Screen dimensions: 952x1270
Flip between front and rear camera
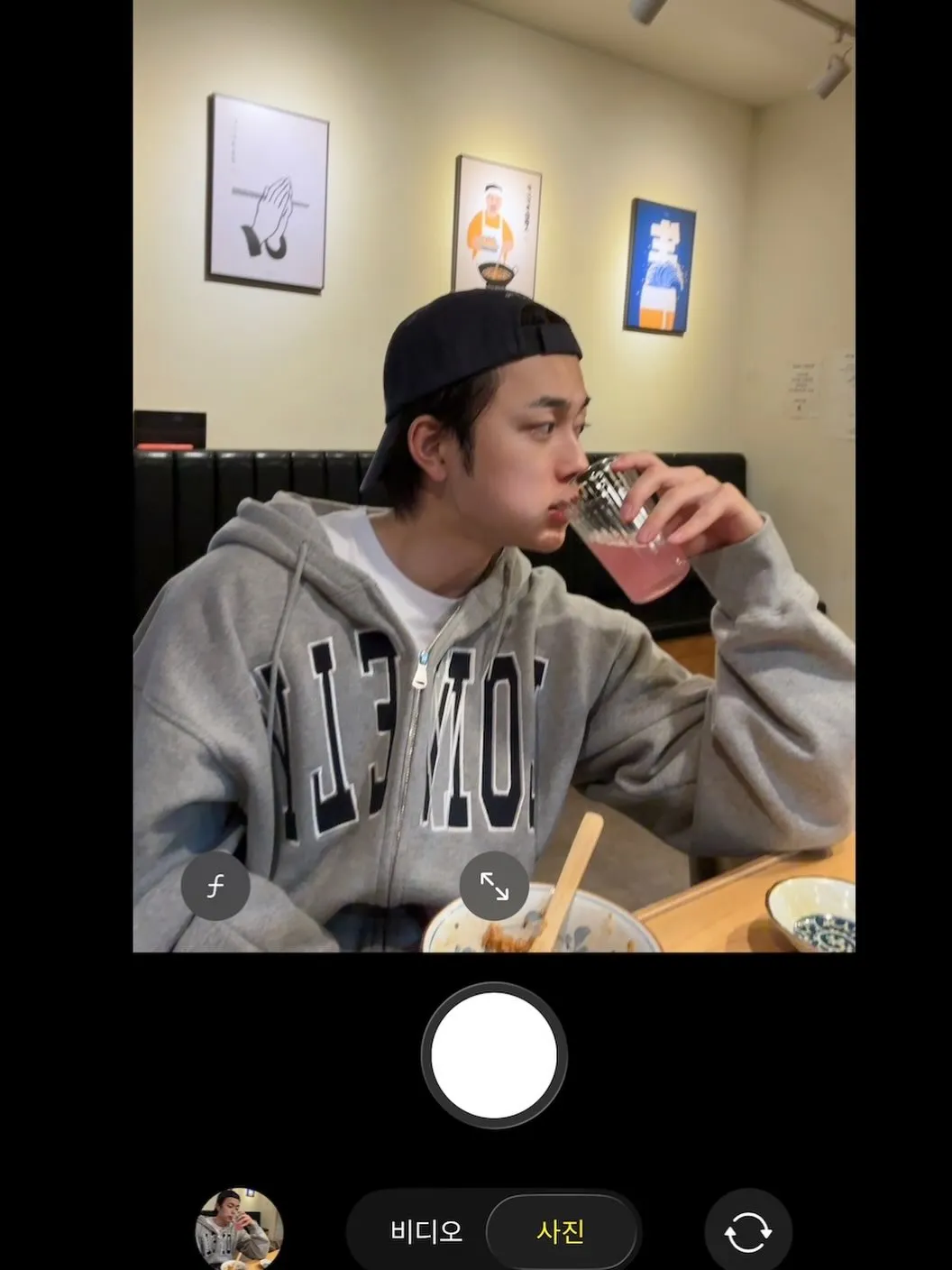click(747, 1231)
